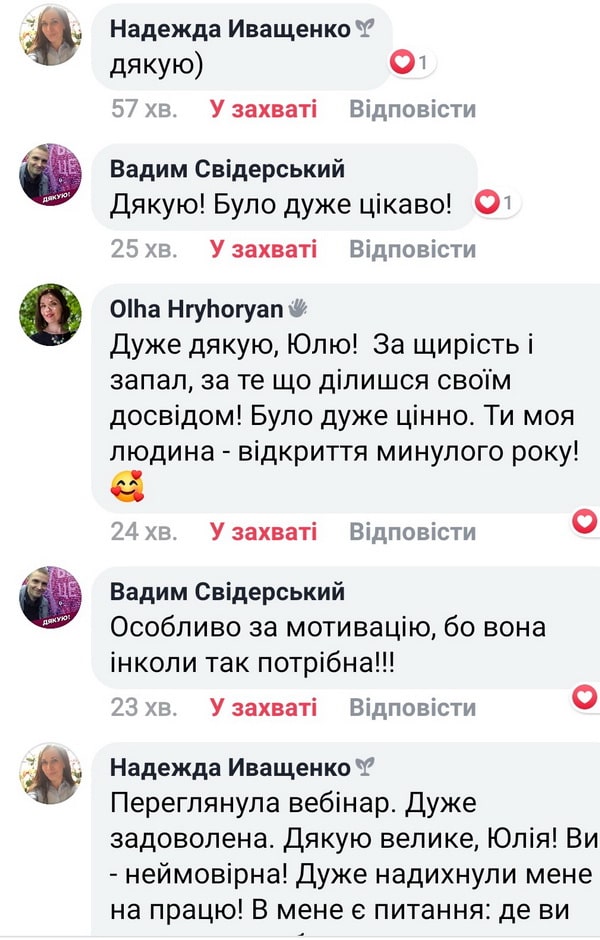600x940 pixels.
Task: Tap "У захваті" under the "дякую)" comment
Action: (x=263, y=109)
